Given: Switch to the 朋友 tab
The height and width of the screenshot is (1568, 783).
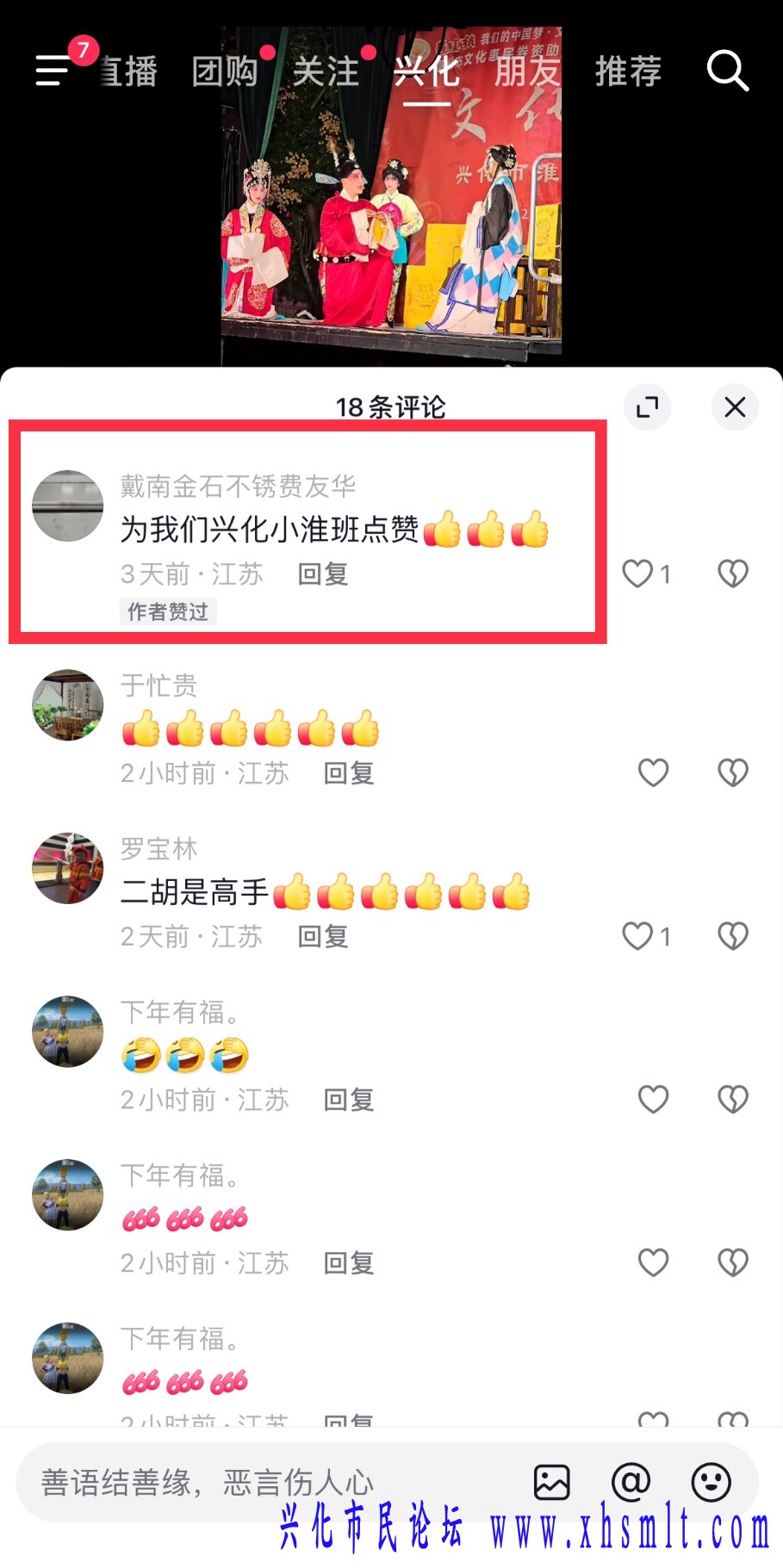Looking at the screenshot, I should pos(526,71).
